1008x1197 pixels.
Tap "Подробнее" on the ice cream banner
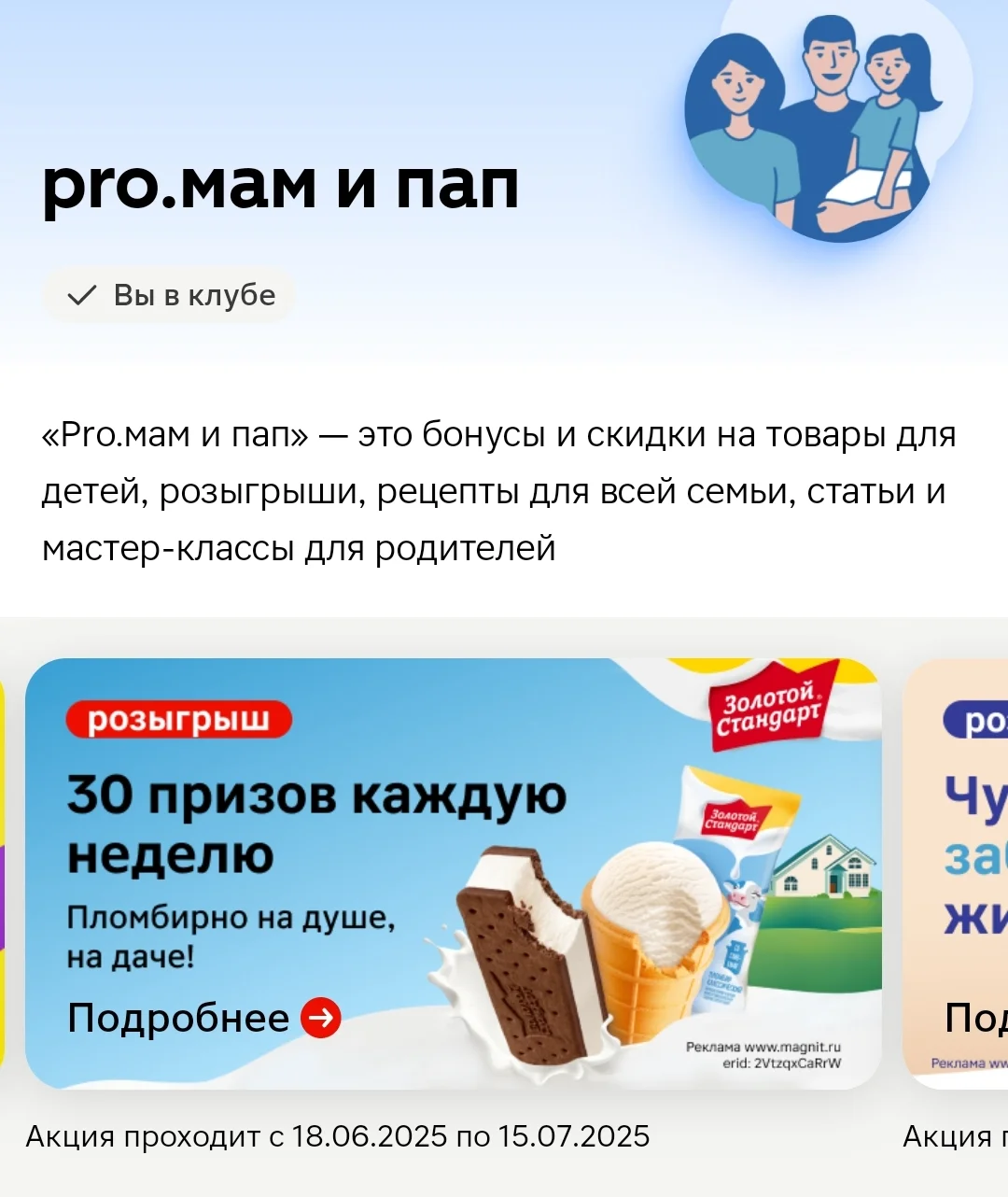click(204, 1018)
